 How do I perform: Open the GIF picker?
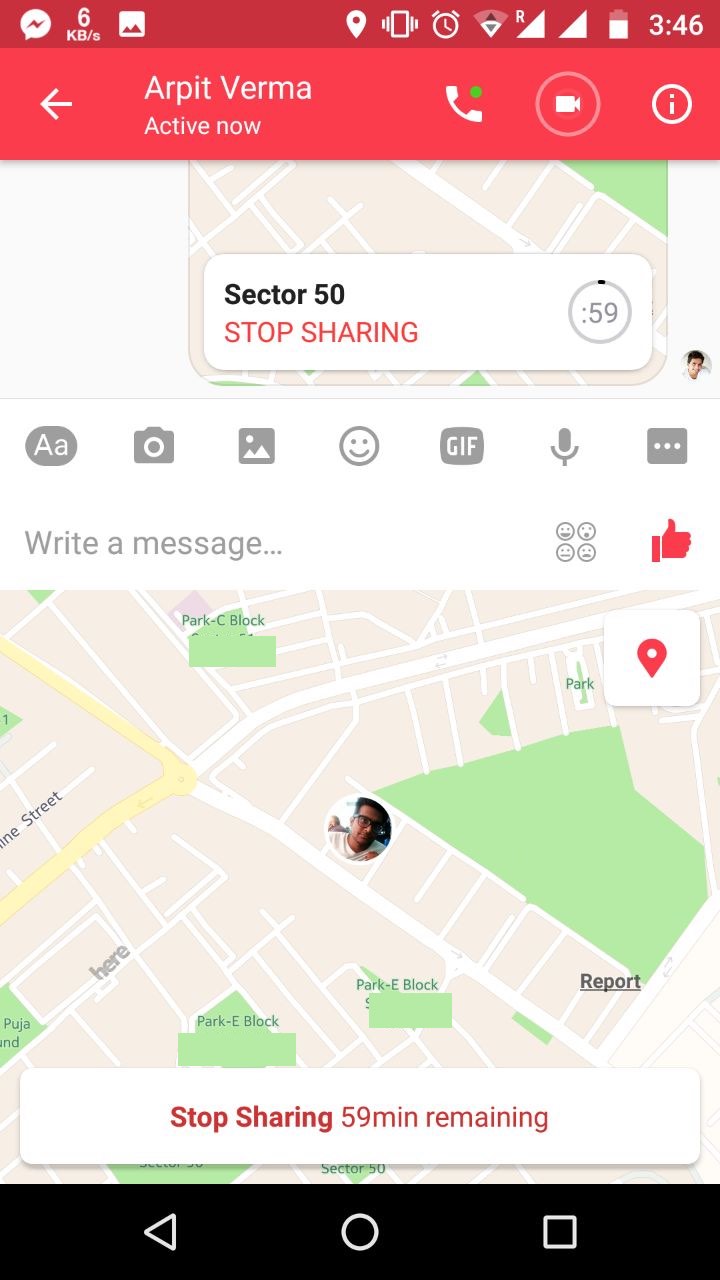pos(460,446)
